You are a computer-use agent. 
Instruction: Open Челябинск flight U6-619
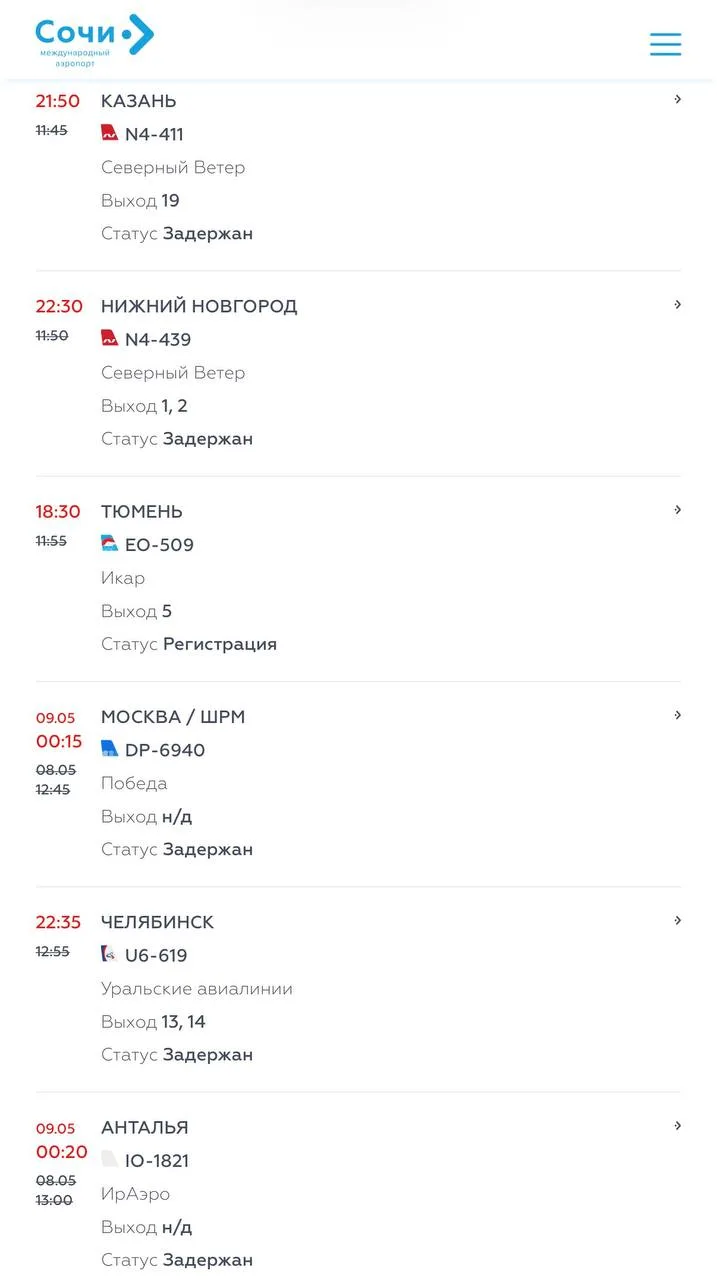(x=358, y=989)
